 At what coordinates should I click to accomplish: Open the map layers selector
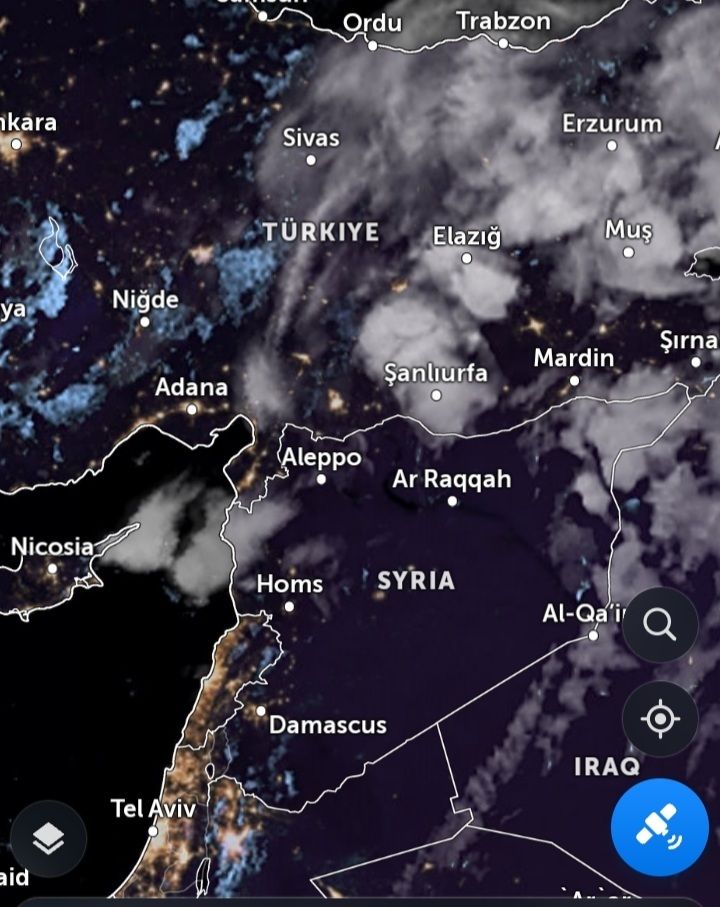click(x=48, y=840)
